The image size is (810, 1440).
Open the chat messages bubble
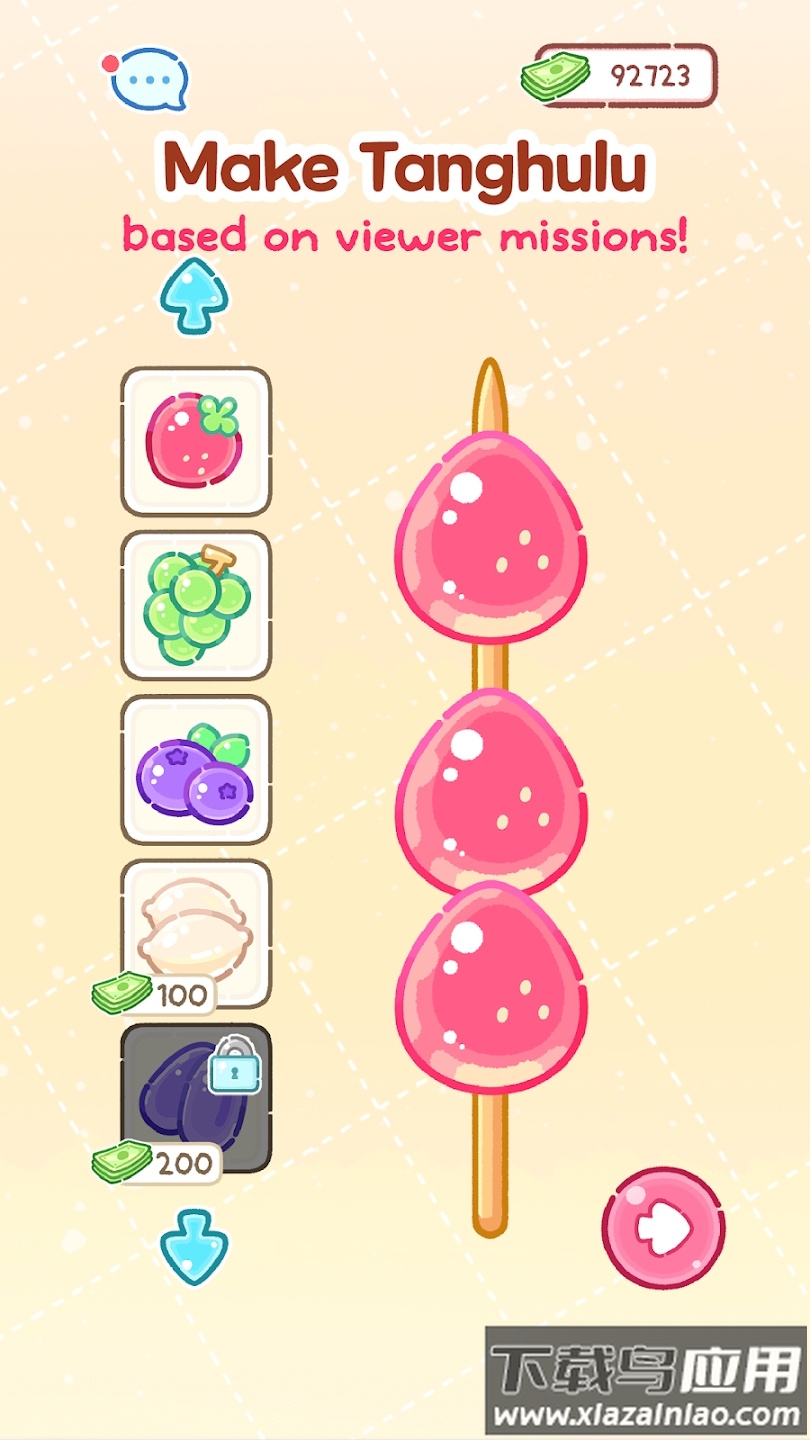point(148,79)
